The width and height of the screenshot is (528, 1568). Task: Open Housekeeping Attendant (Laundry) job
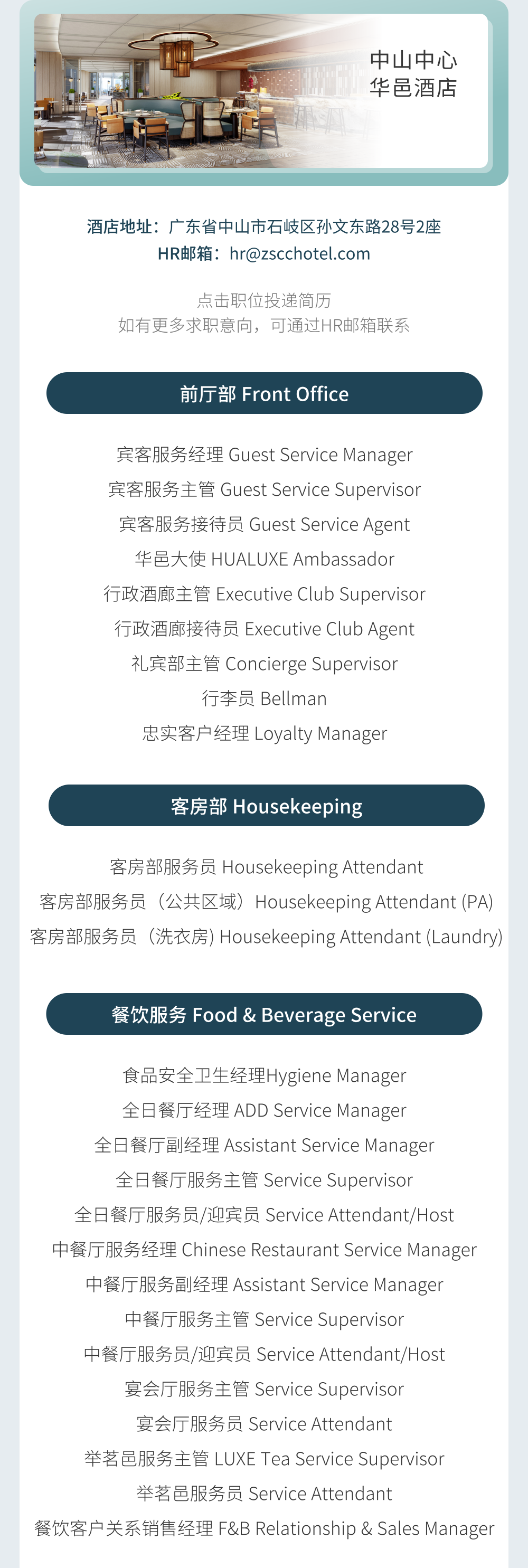pos(266,936)
